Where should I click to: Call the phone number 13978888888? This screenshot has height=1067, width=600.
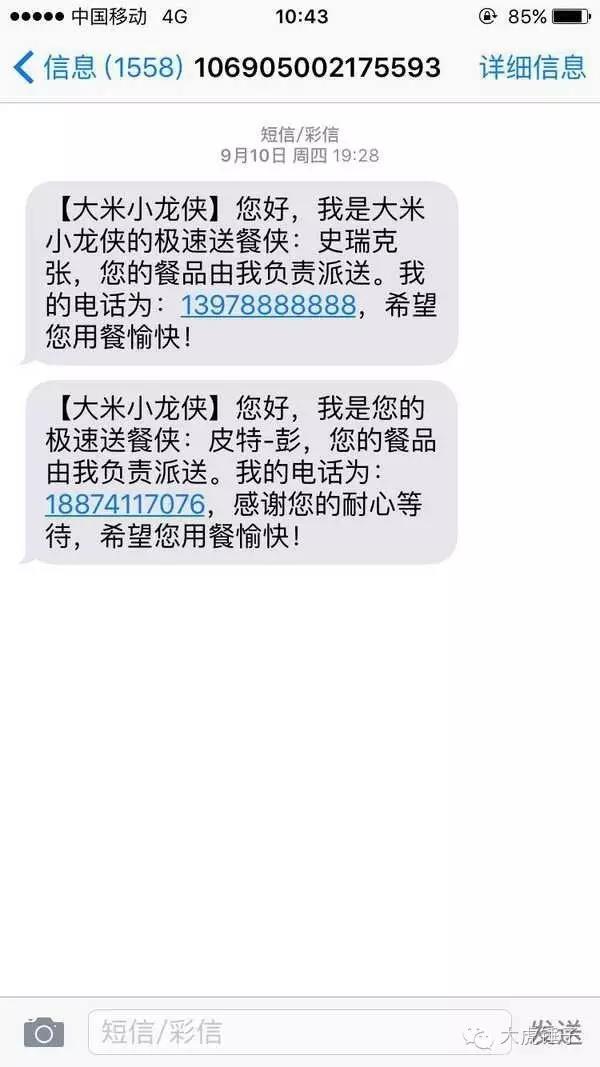coord(267,305)
